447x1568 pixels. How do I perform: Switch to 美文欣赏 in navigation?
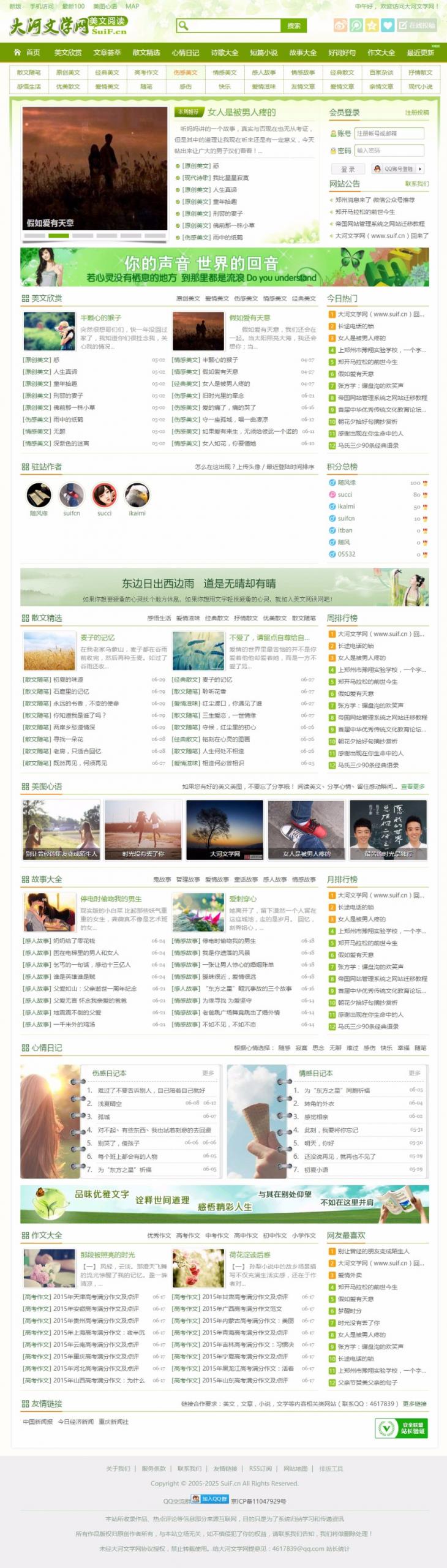tap(68, 53)
